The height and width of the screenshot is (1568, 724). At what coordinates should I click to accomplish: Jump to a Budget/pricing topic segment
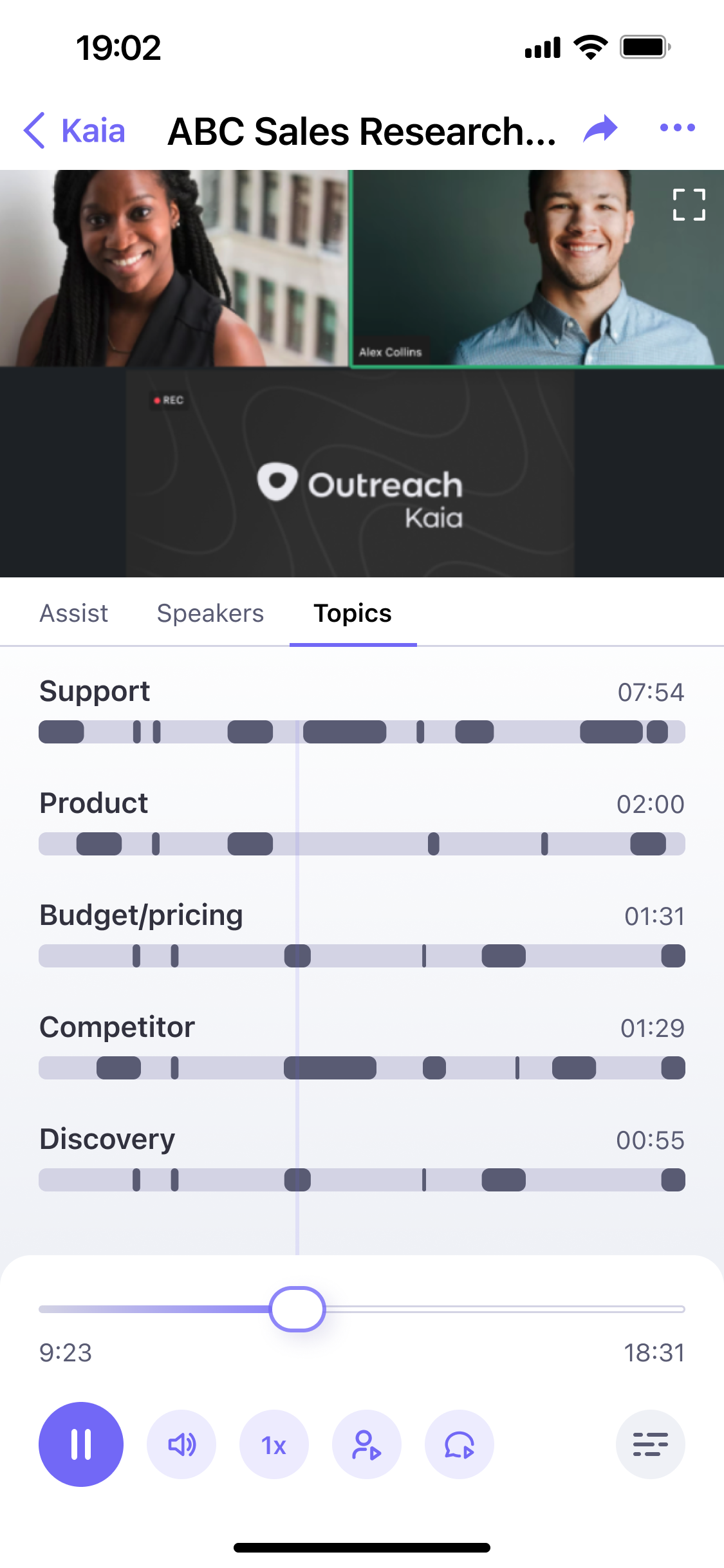[x=503, y=956]
